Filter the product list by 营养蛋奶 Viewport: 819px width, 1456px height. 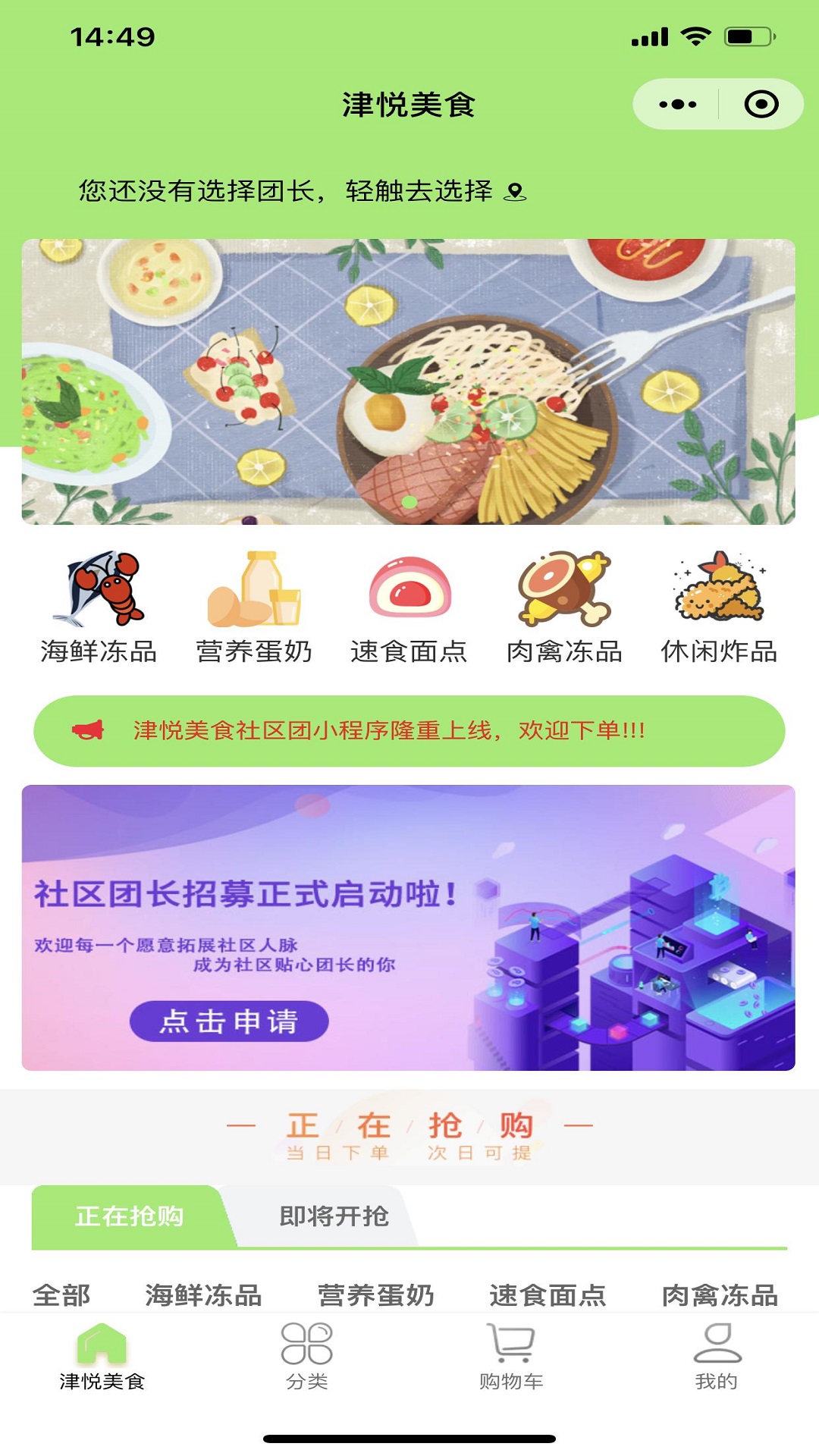[375, 1295]
